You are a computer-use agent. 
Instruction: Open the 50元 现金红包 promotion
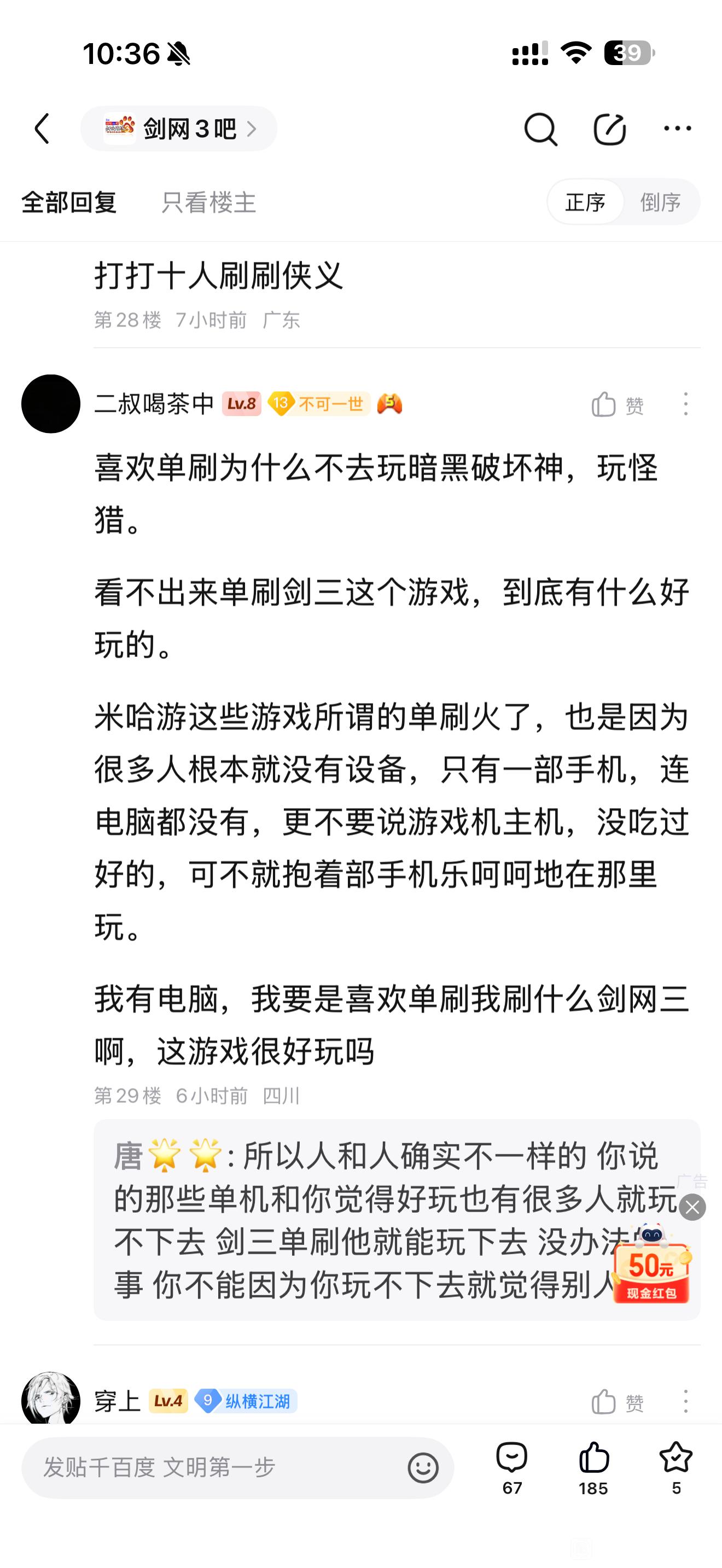tap(651, 1271)
